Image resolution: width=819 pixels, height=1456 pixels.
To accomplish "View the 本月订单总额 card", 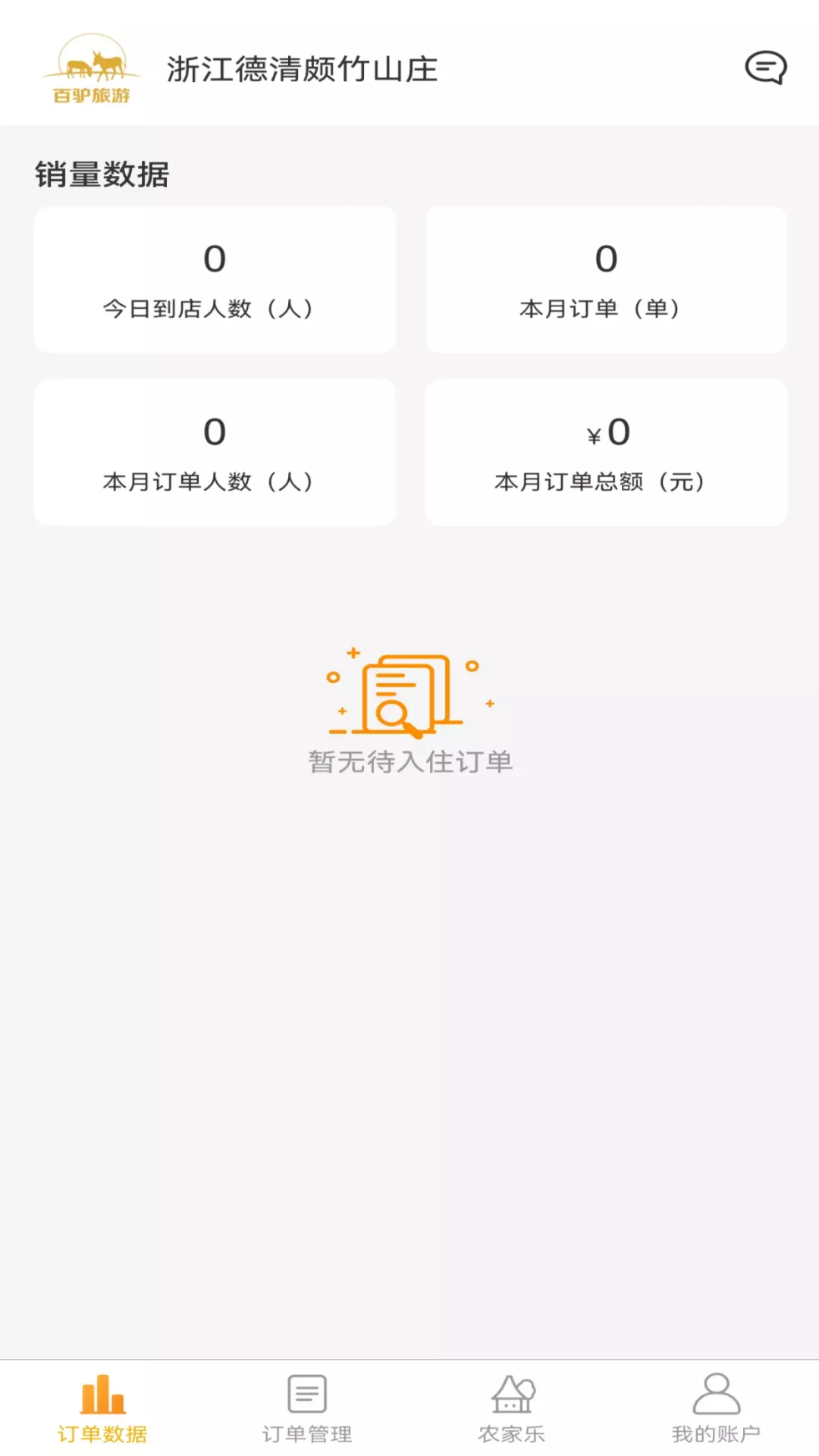I will pos(606,453).
